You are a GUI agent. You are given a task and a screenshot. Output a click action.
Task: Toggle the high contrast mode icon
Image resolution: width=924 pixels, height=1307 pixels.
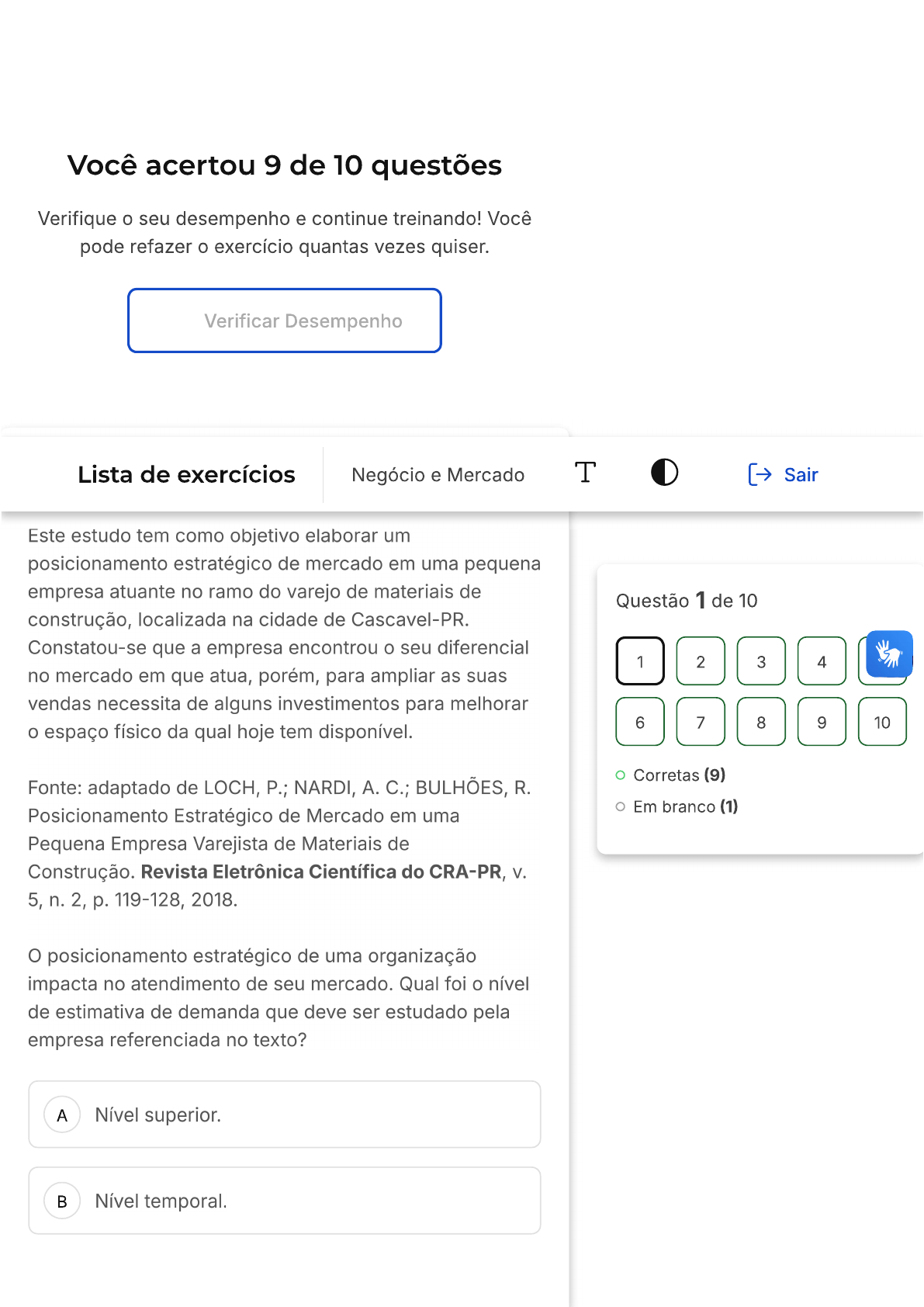click(x=664, y=473)
